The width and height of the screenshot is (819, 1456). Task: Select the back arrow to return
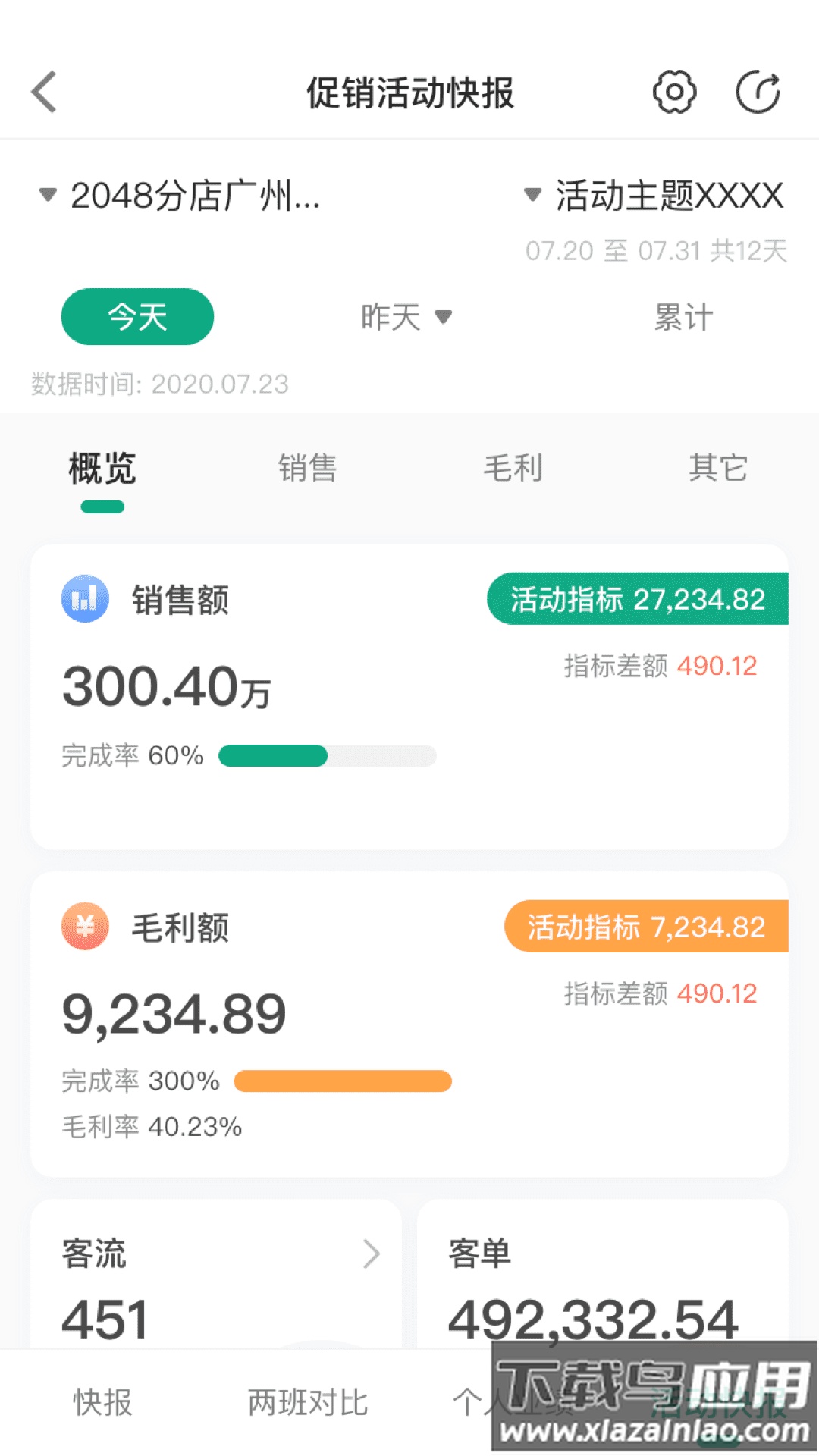point(43,91)
